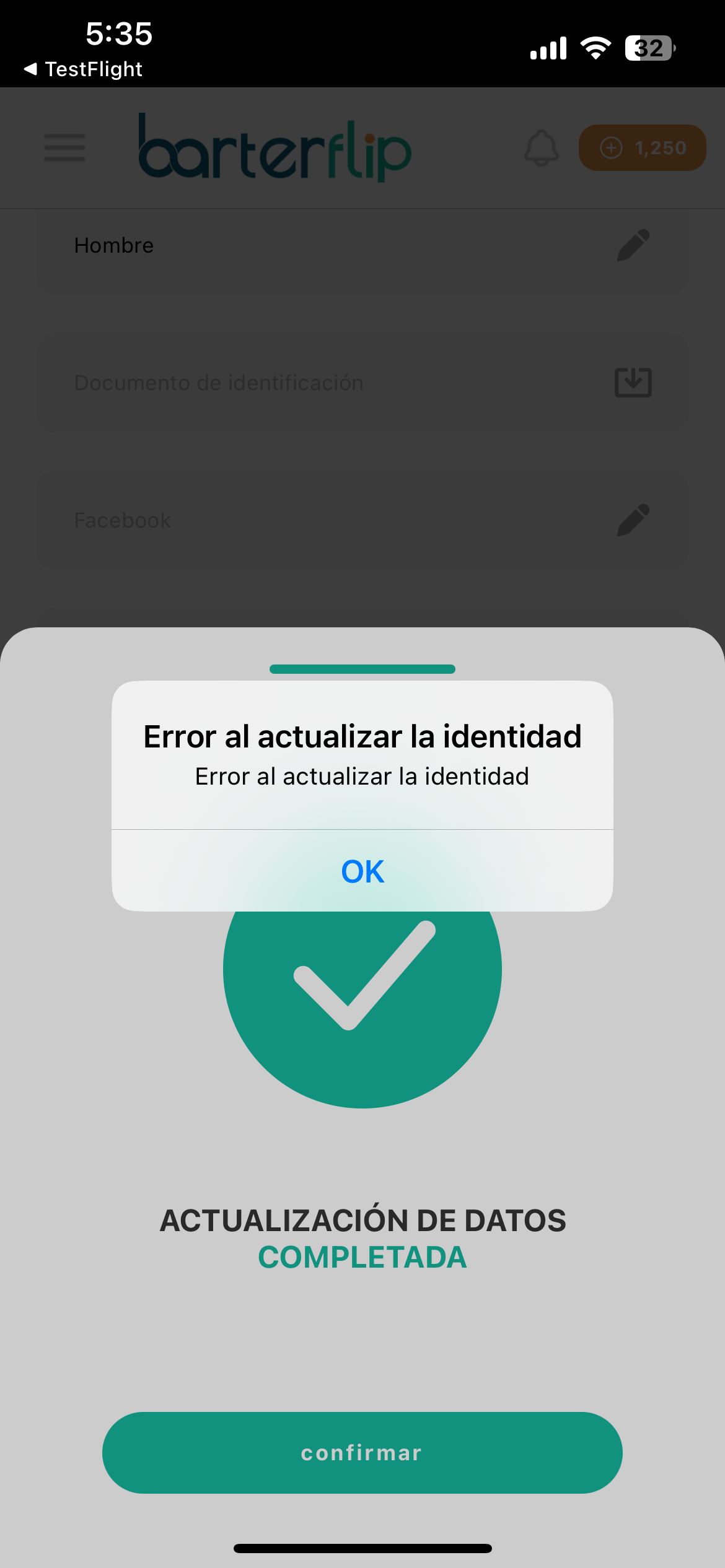The width and height of the screenshot is (725, 1568).
Task: Upload the Documento de identificación
Action: click(x=633, y=382)
